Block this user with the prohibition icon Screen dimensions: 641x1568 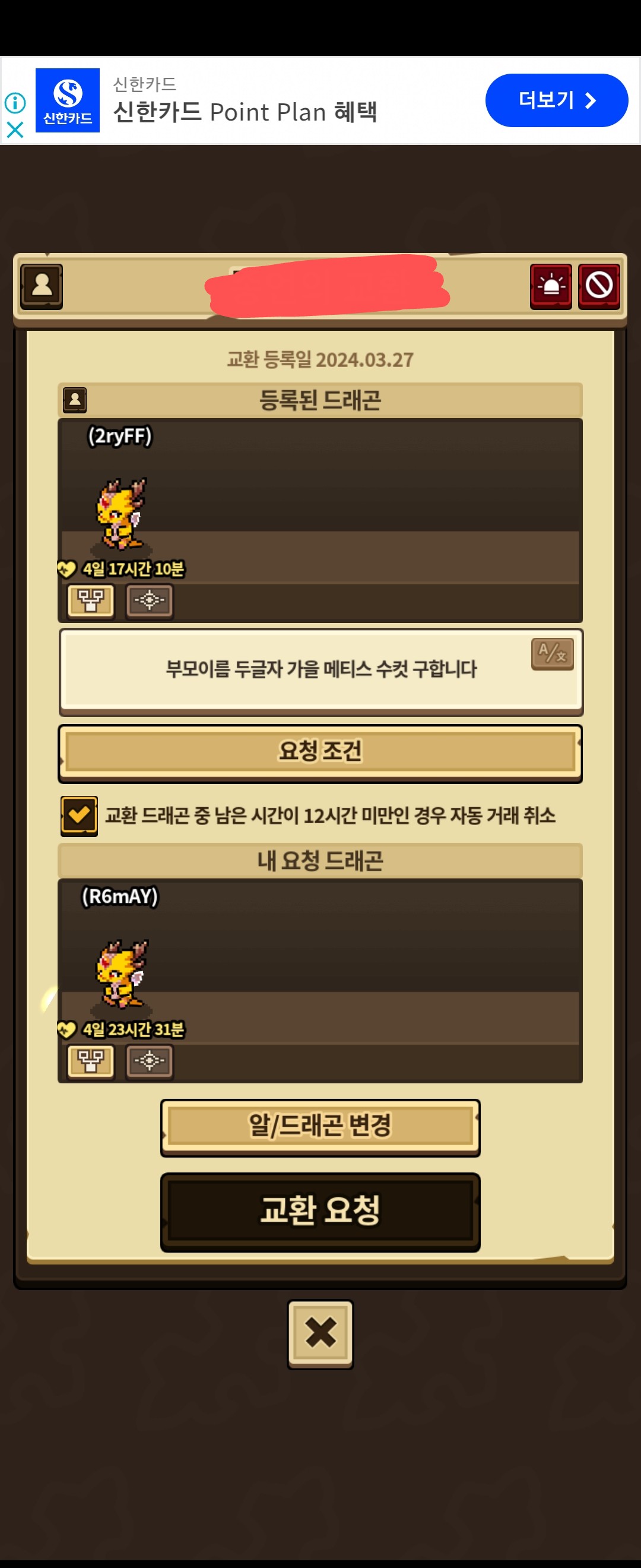[598, 286]
